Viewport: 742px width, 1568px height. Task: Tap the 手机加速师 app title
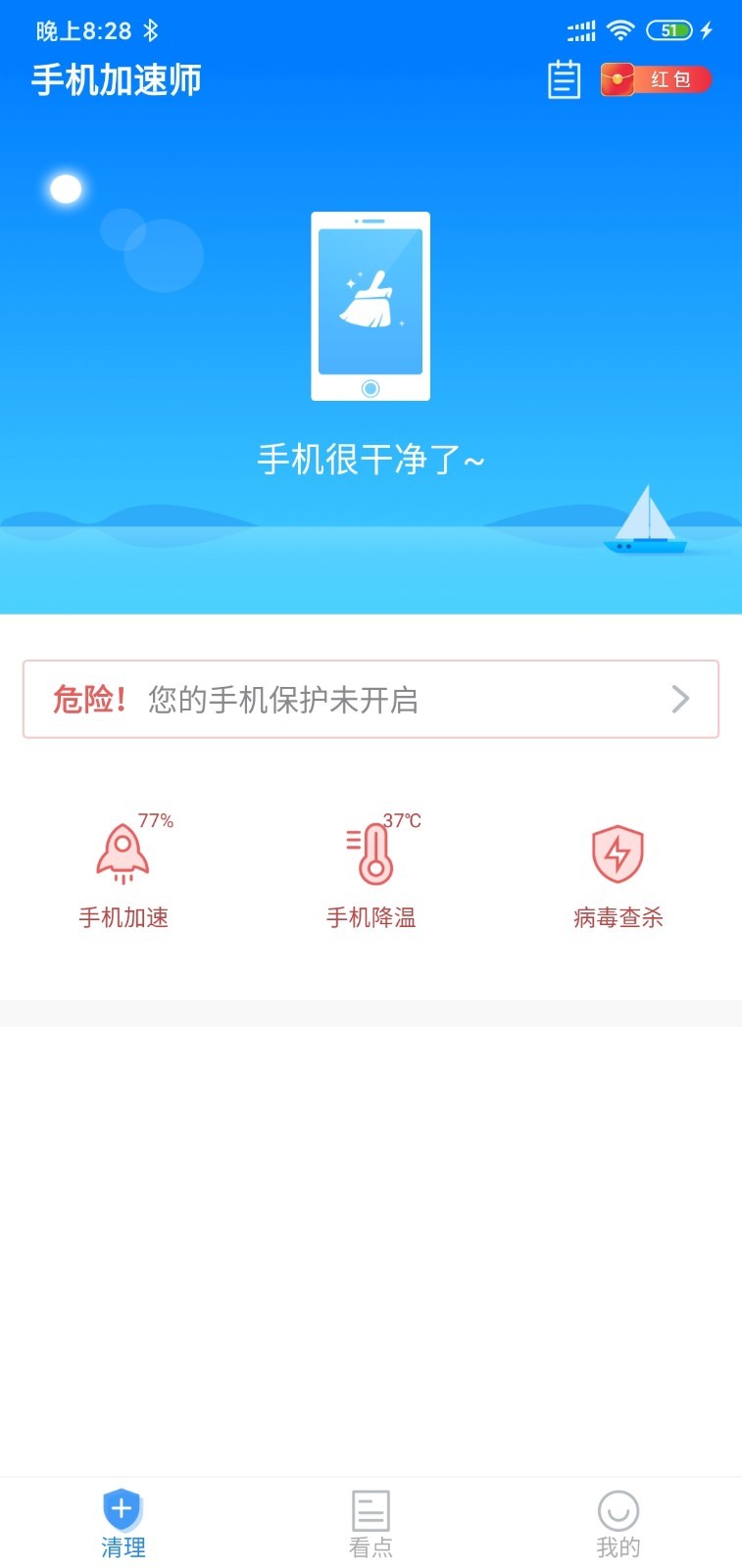point(116,80)
